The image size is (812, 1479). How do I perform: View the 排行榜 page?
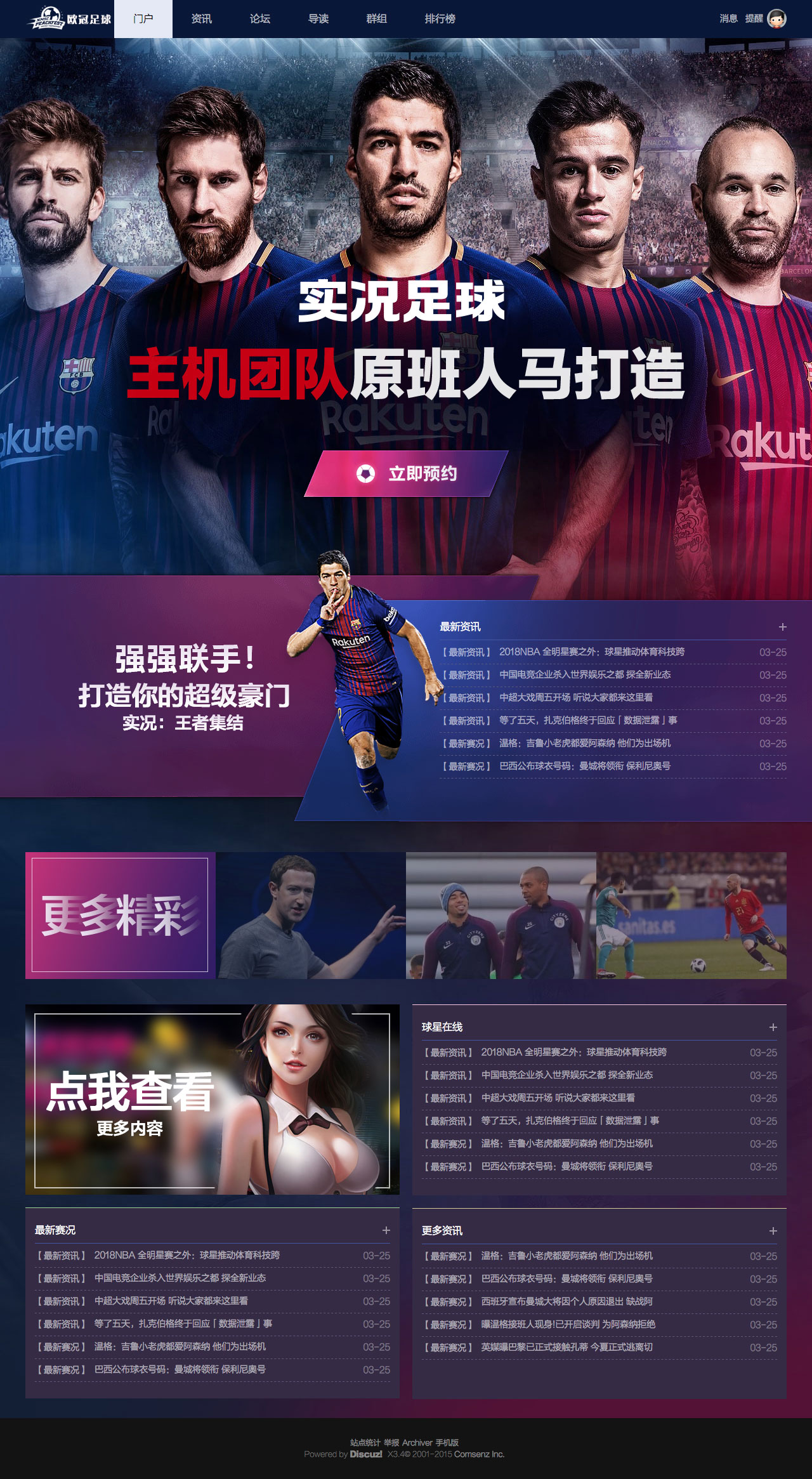point(440,19)
